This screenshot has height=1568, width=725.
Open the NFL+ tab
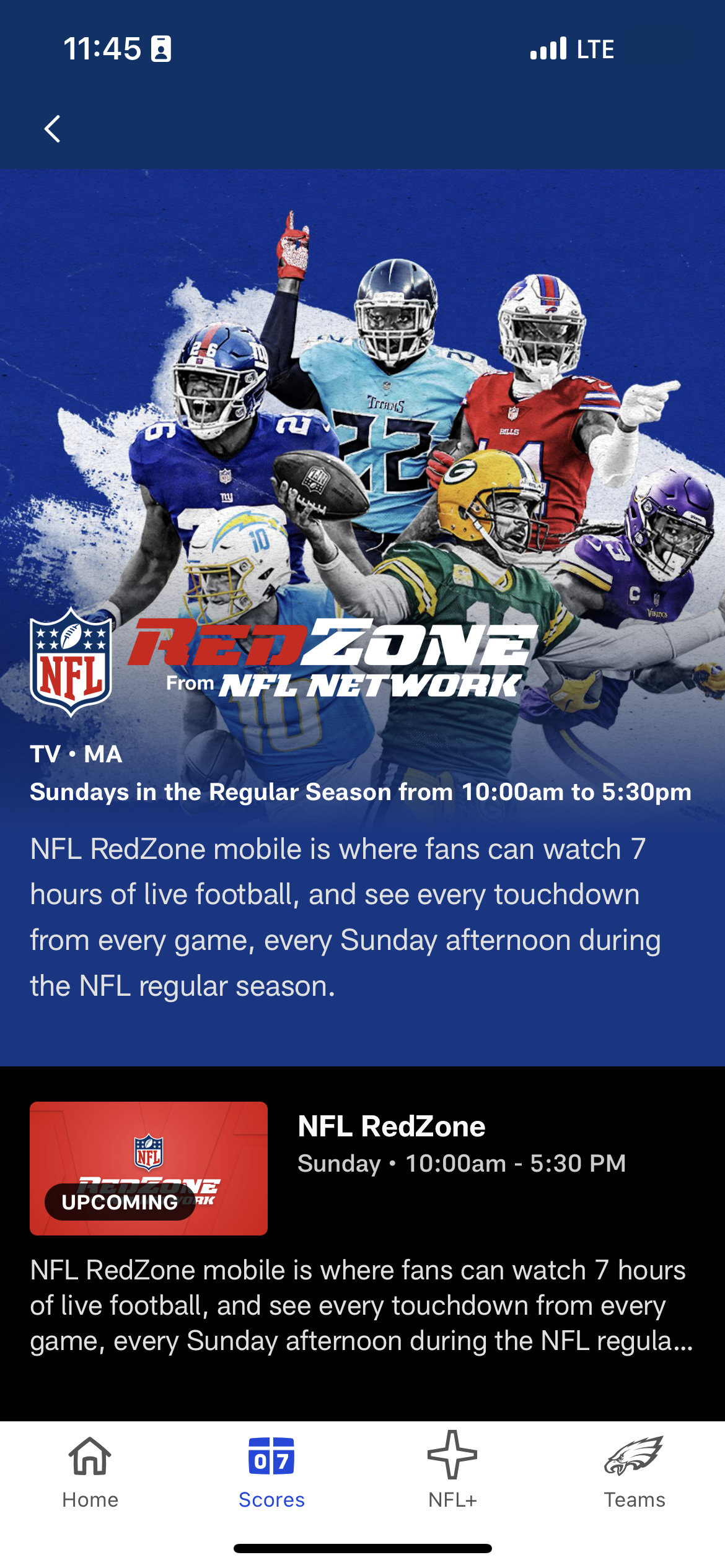point(452,1472)
